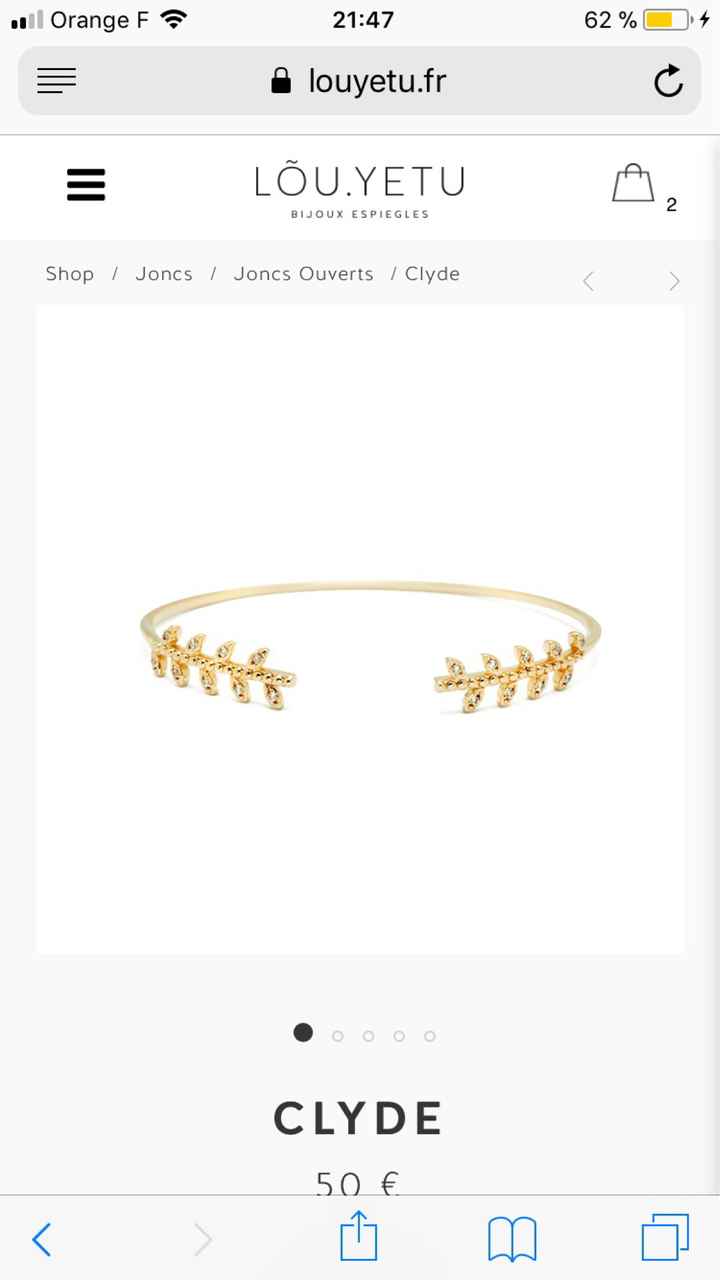Image resolution: width=720 pixels, height=1280 pixels.
Task: Open the shopping bag cart
Action: [633, 184]
